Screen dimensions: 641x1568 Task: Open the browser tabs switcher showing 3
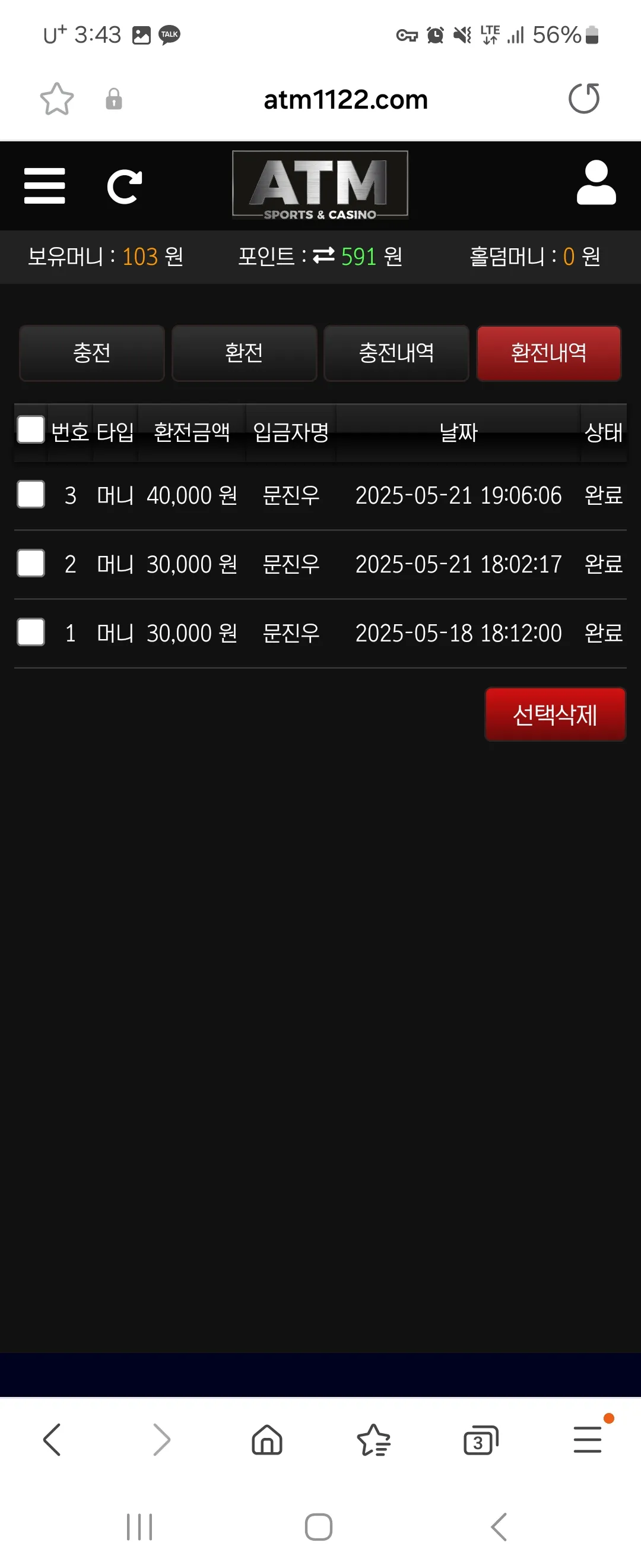coord(480,1440)
